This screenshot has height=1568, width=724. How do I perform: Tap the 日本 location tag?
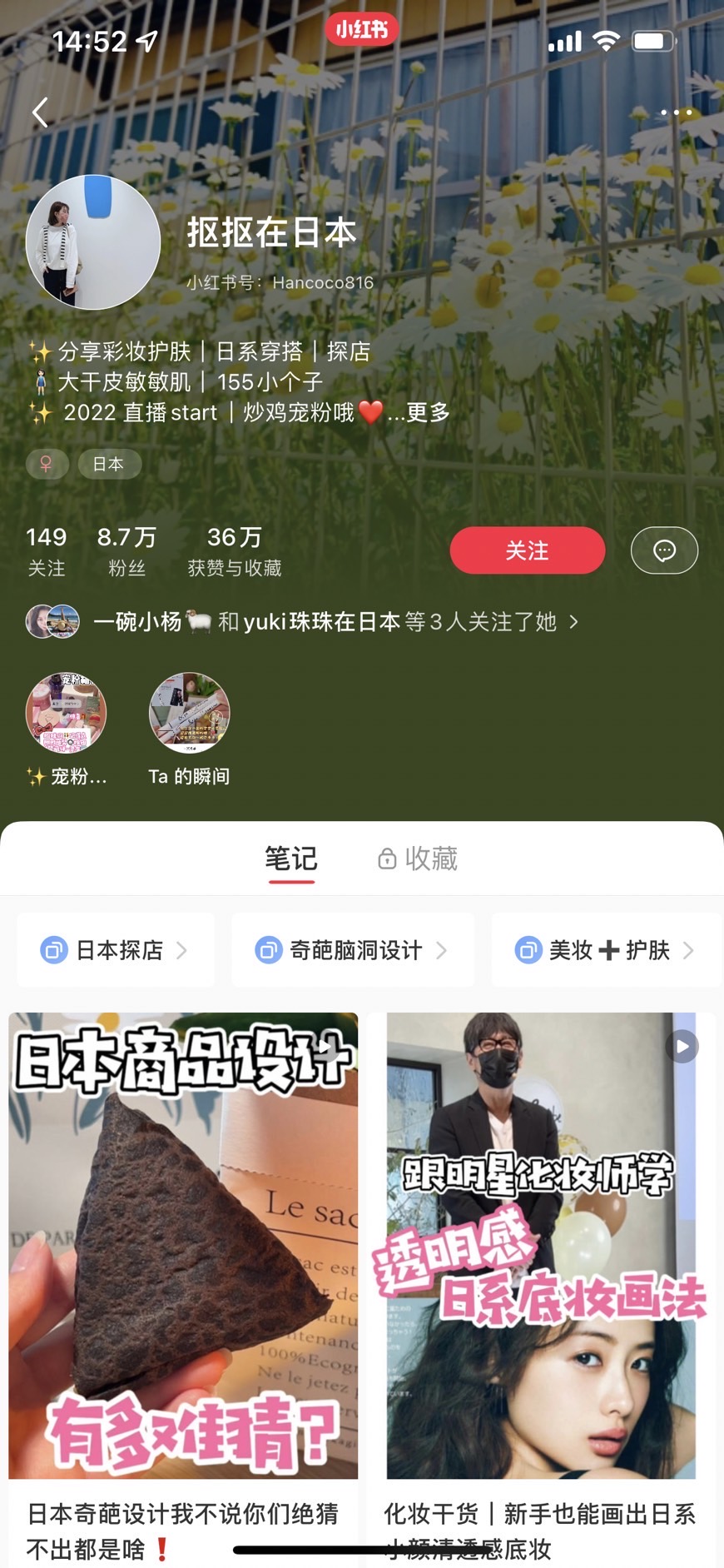point(109,464)
